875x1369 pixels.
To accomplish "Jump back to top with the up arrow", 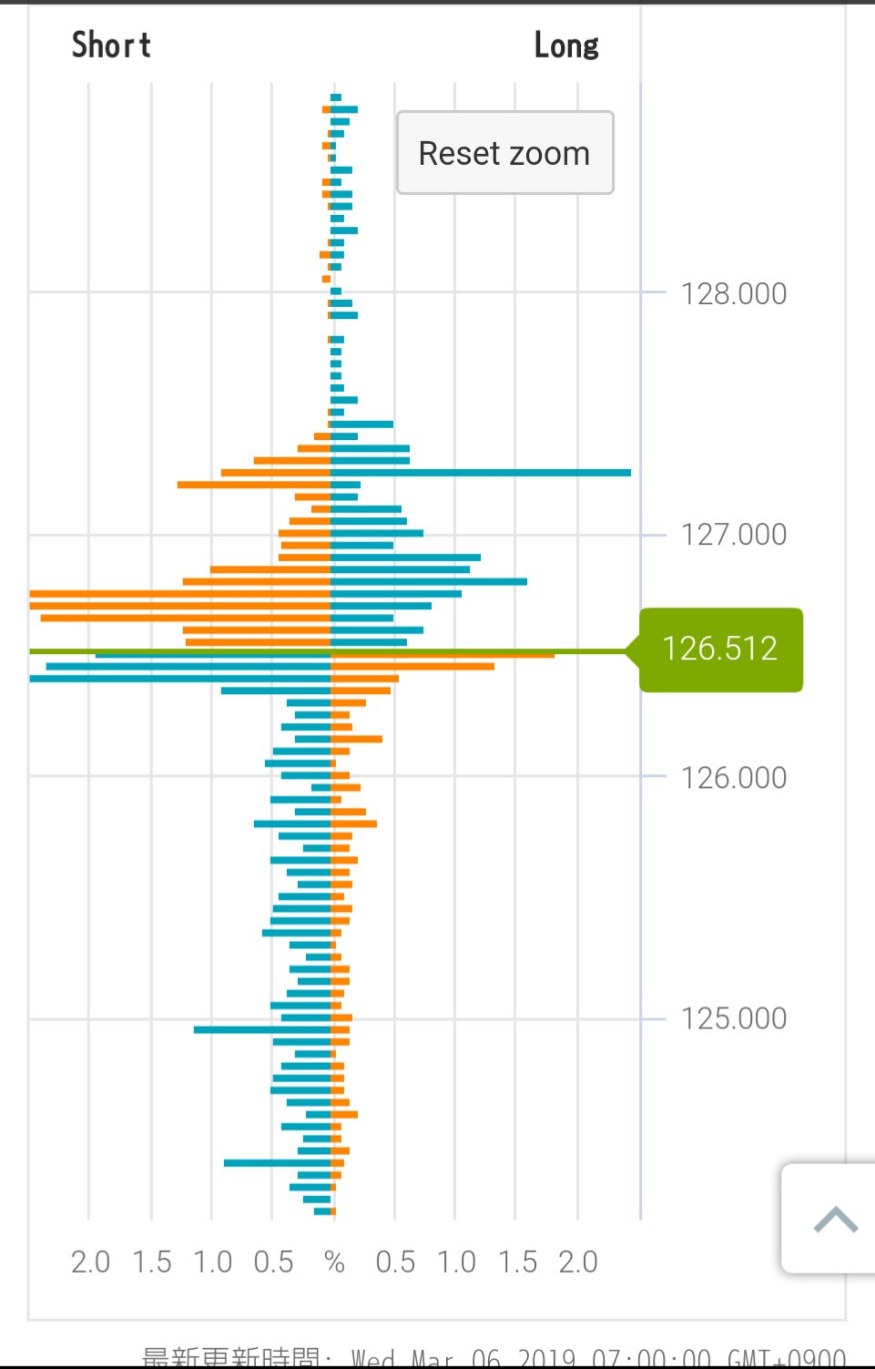I will pos(834,1219).
